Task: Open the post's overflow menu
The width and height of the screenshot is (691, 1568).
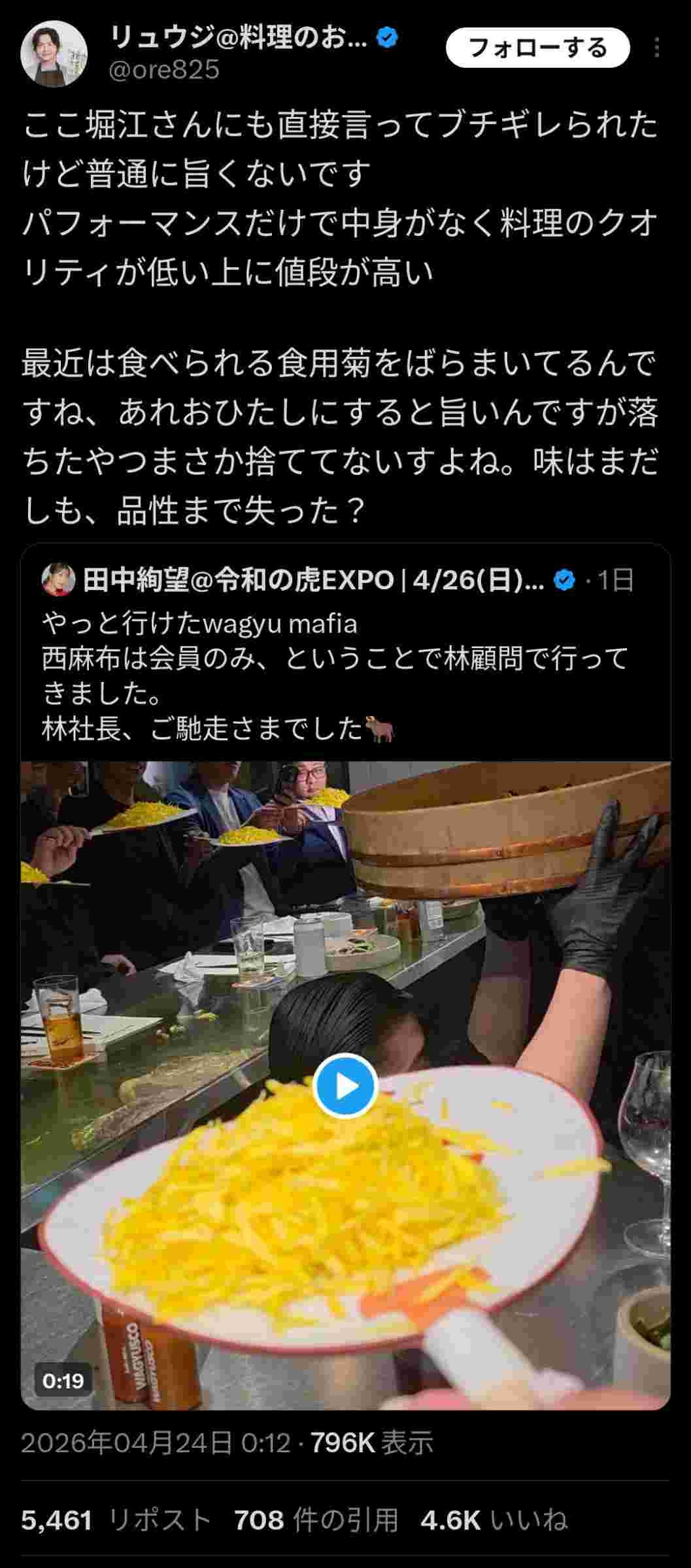Action: point(656,48)
